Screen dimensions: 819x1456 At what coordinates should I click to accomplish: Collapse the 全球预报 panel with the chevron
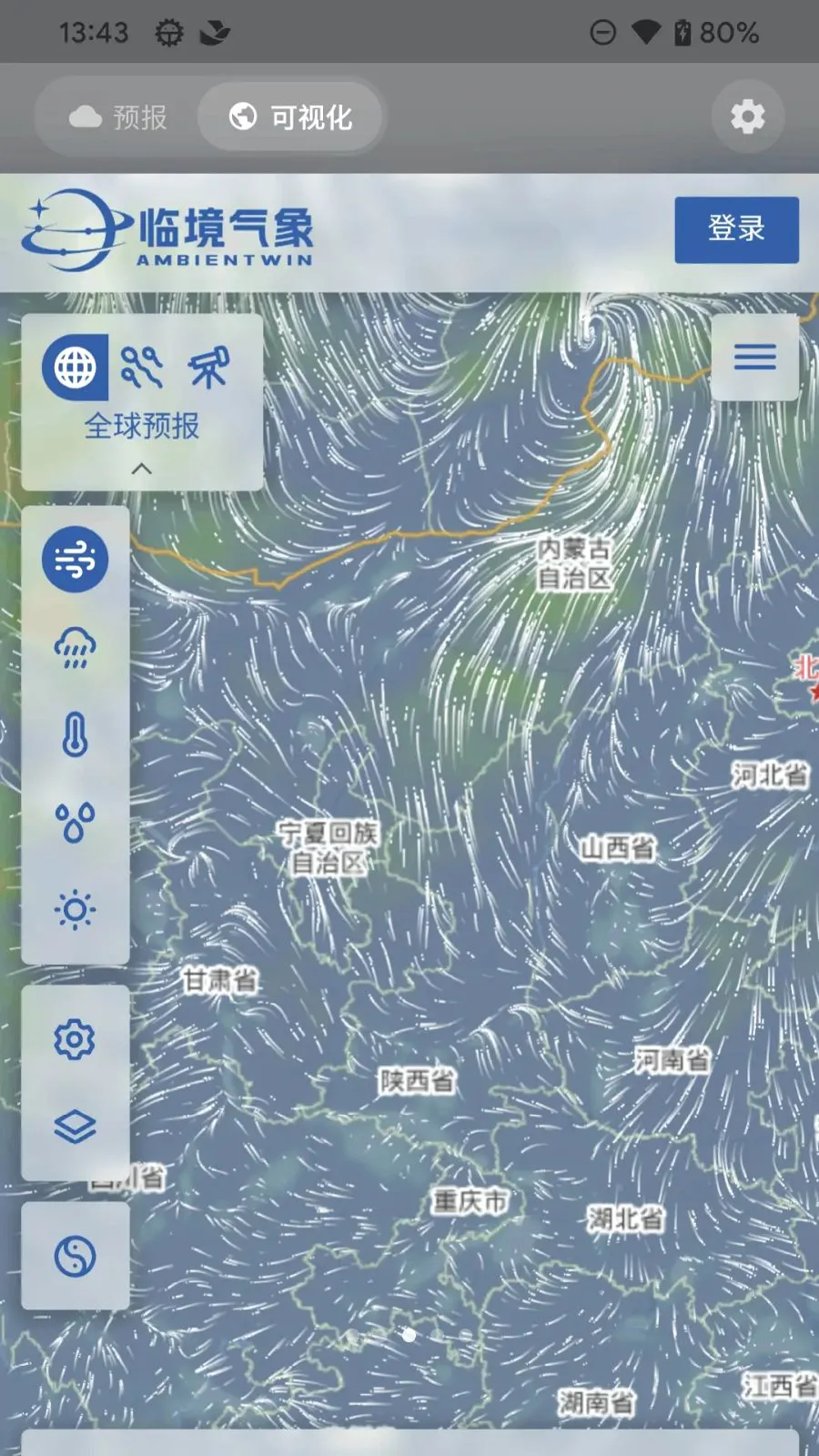click(141, 469)
